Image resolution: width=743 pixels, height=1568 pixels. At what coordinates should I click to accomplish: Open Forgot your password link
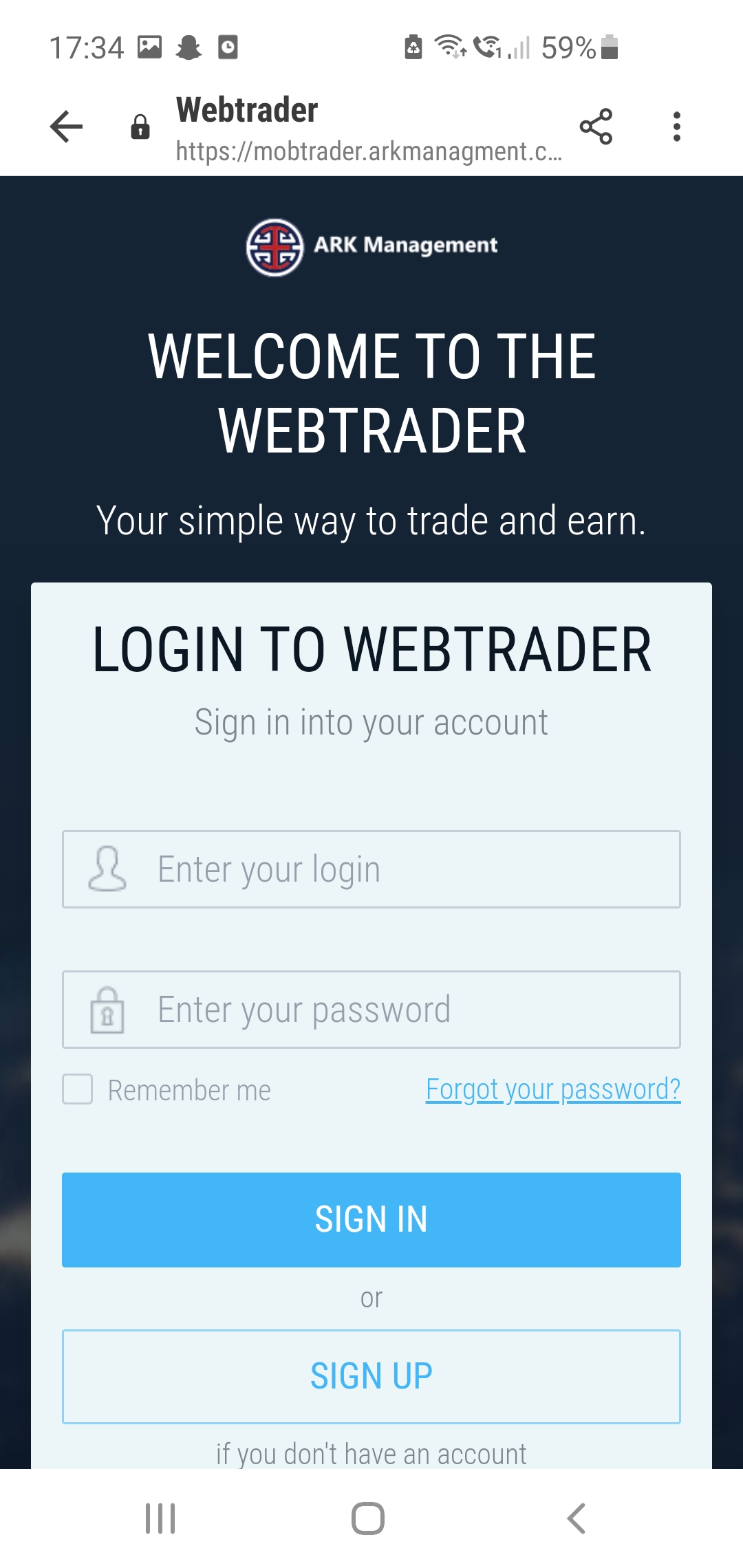[x=553, y=1089]
